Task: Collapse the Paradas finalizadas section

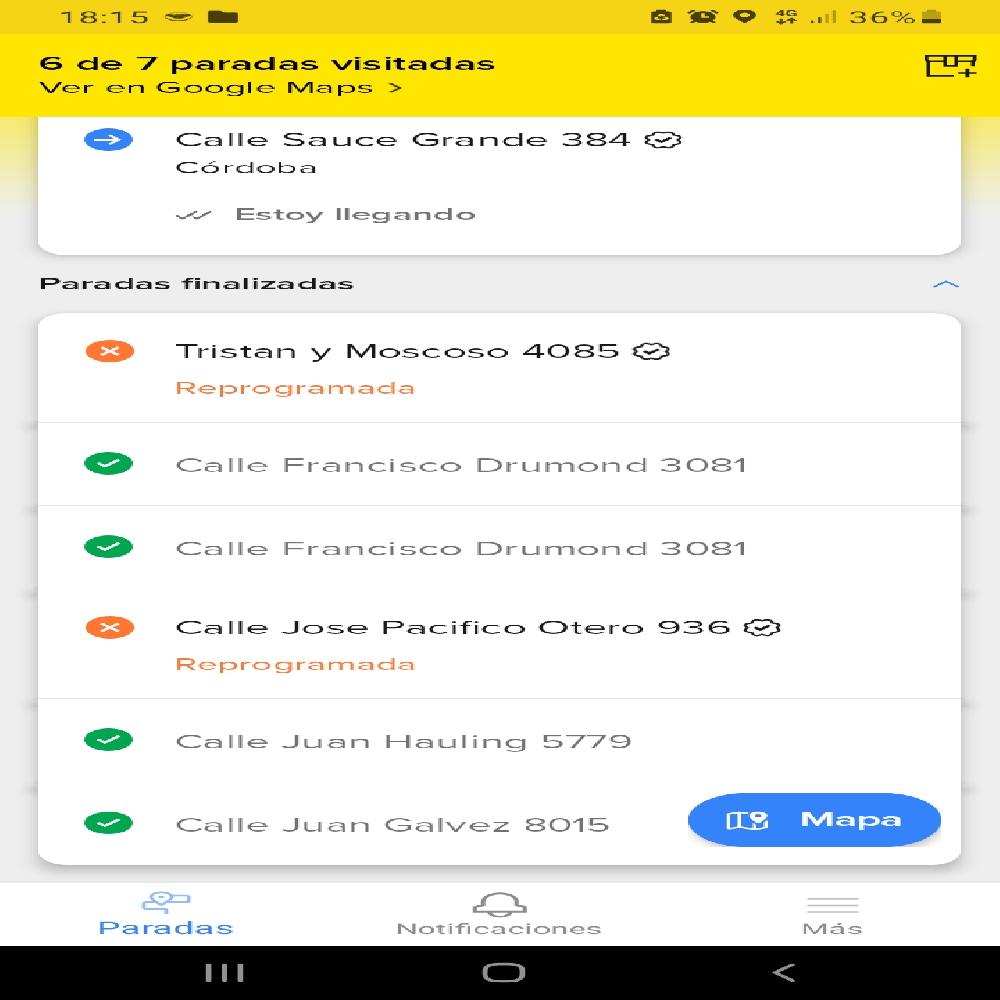Action: click(945, 284)
